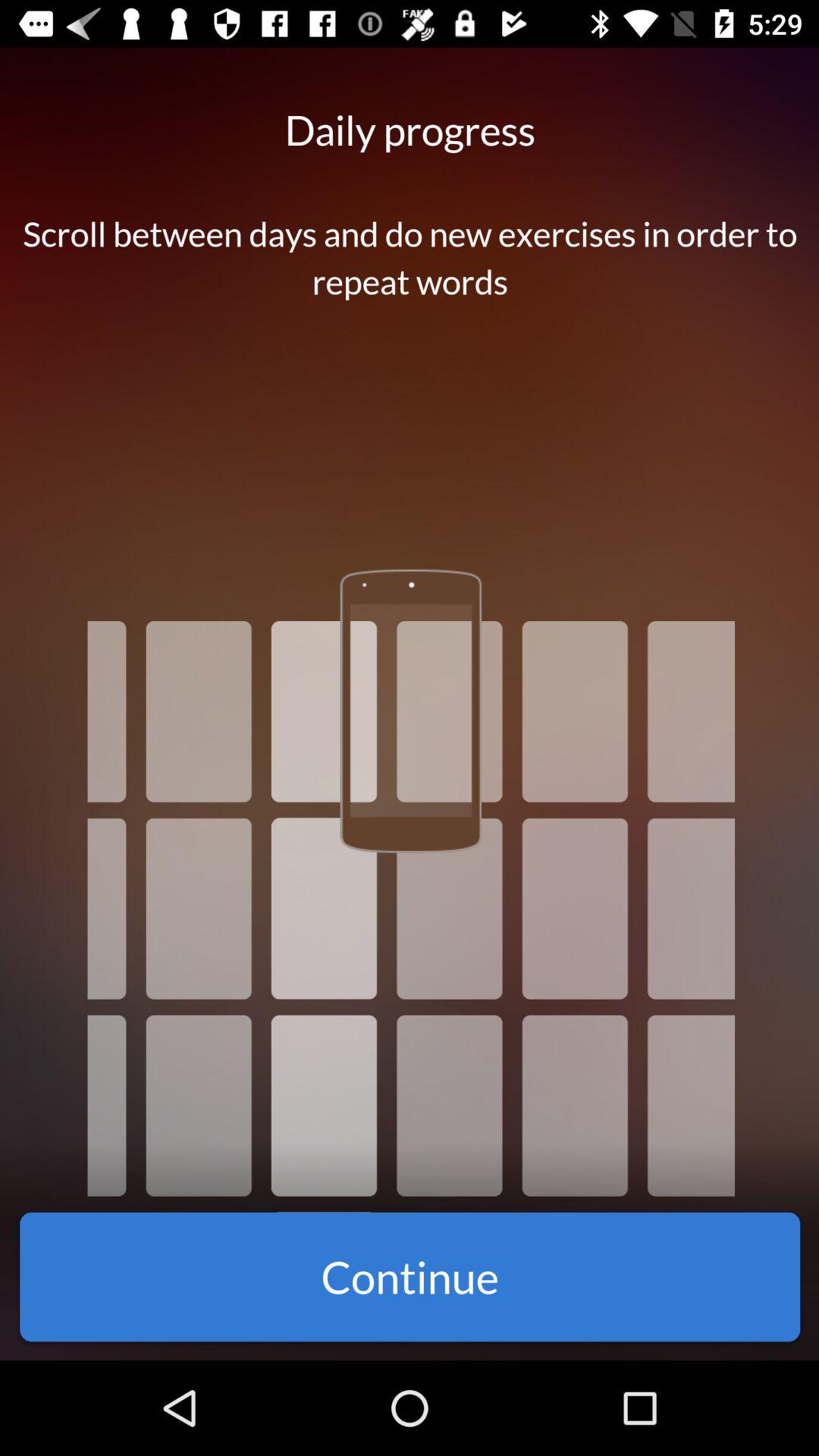The width and height of the screenshot is (819, 1456).
Task: Go to the system home screen
Action: (x=409, y=1408)
